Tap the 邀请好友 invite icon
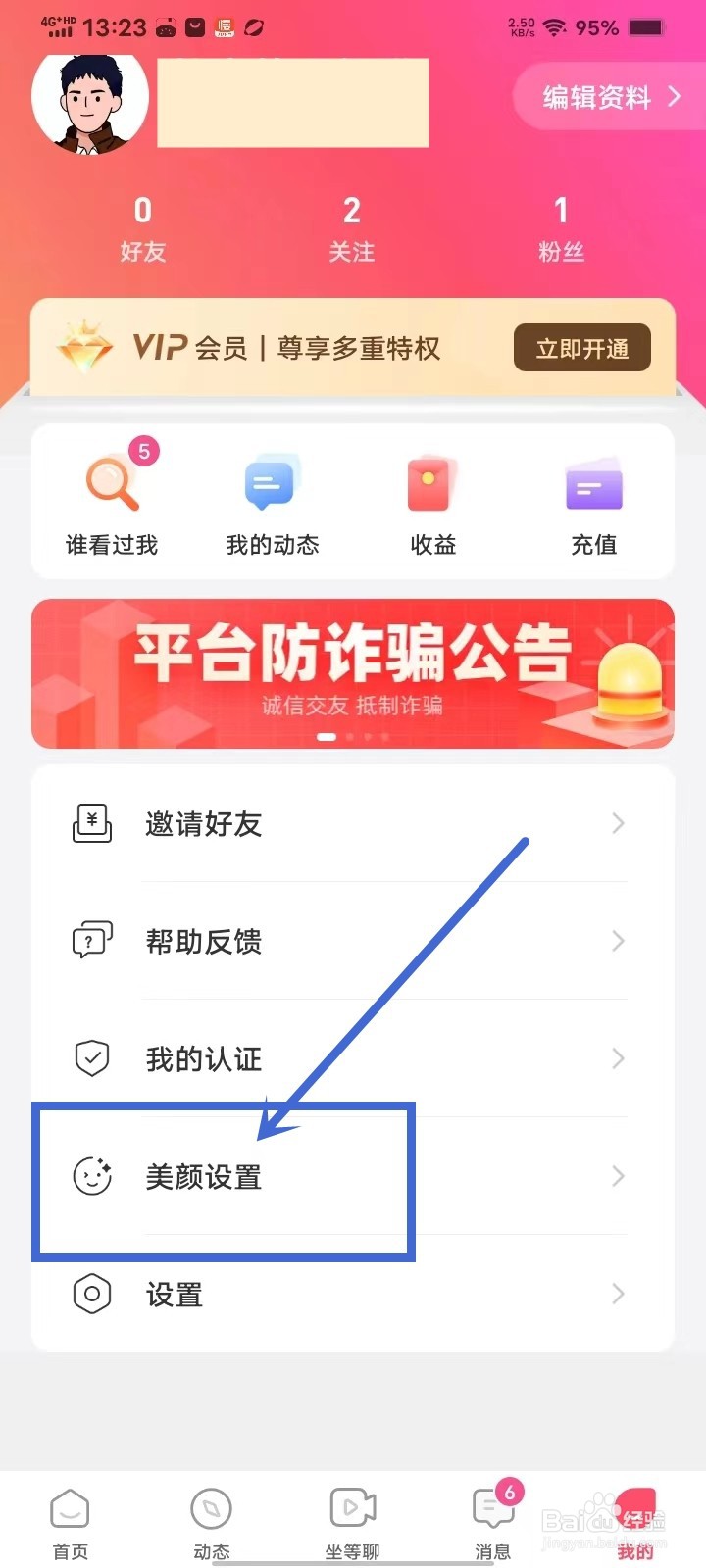 coord(91,823)
